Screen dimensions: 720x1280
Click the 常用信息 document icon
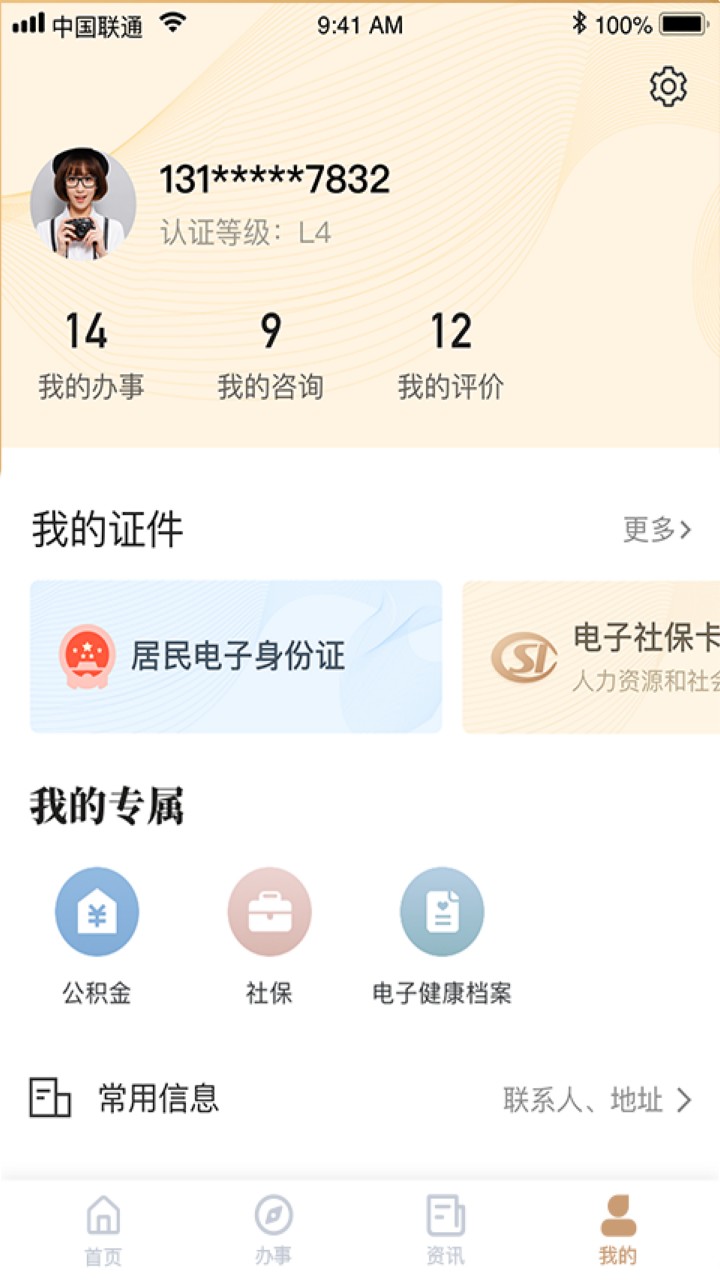[48, 1098]
